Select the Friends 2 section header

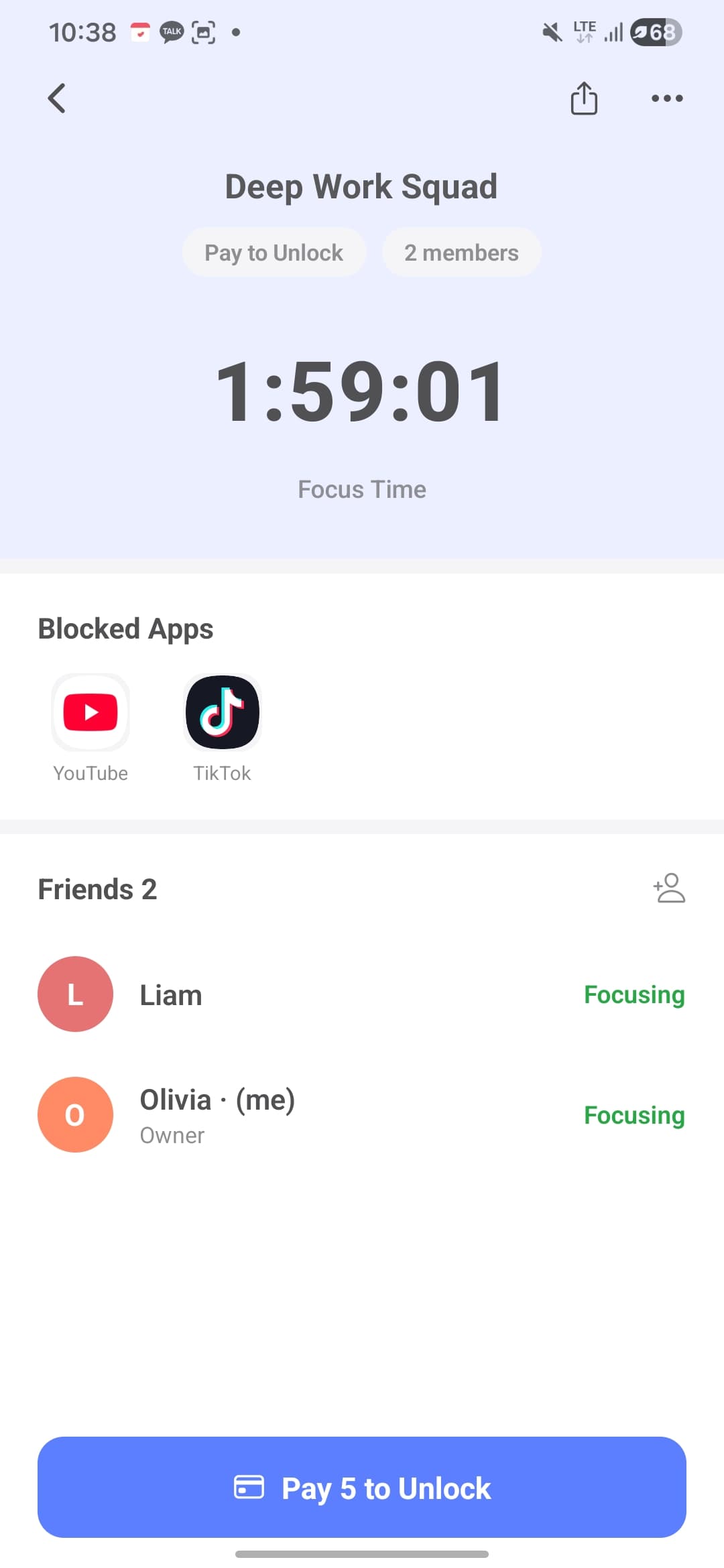(97, 889)
